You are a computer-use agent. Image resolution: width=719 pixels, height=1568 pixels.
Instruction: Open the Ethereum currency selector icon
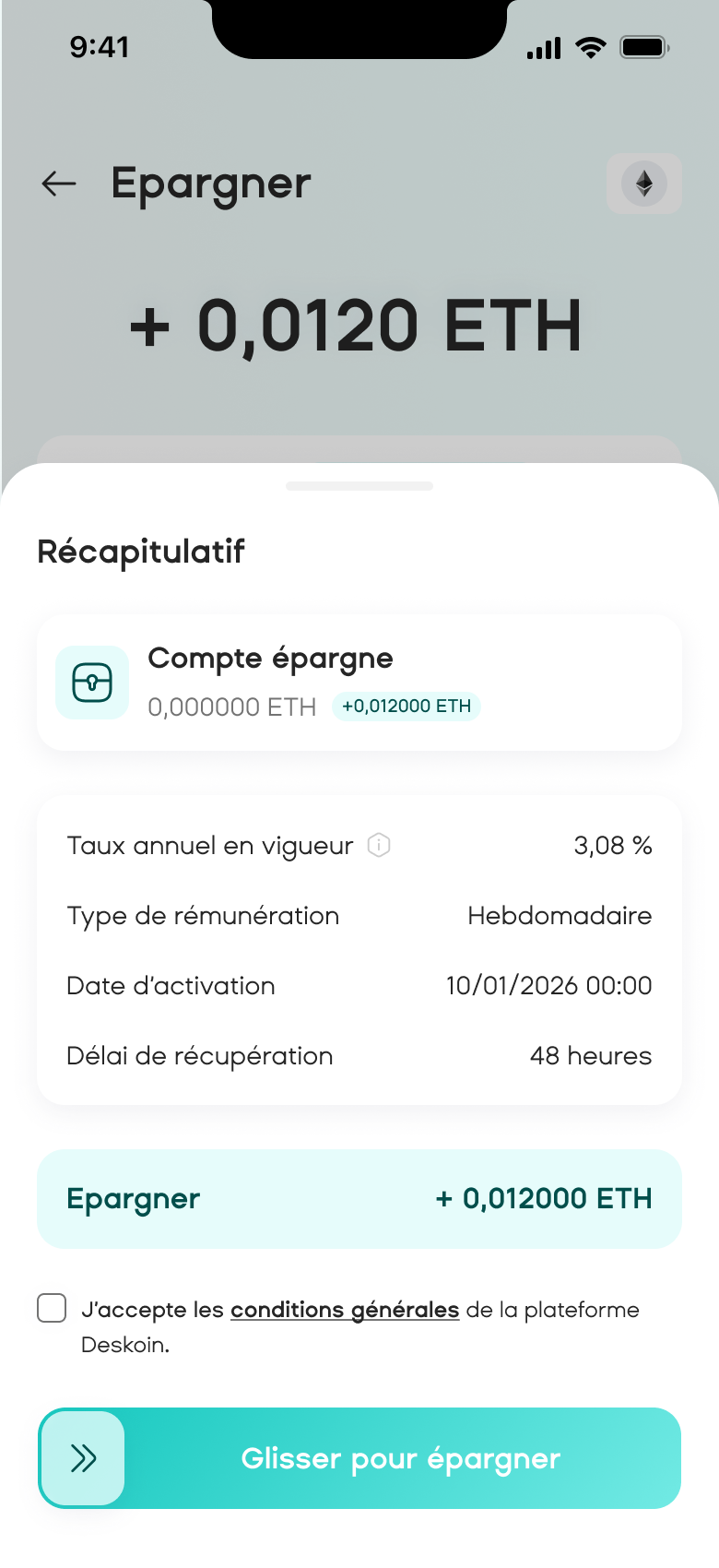pyautogui.click(x=644, y=184)
